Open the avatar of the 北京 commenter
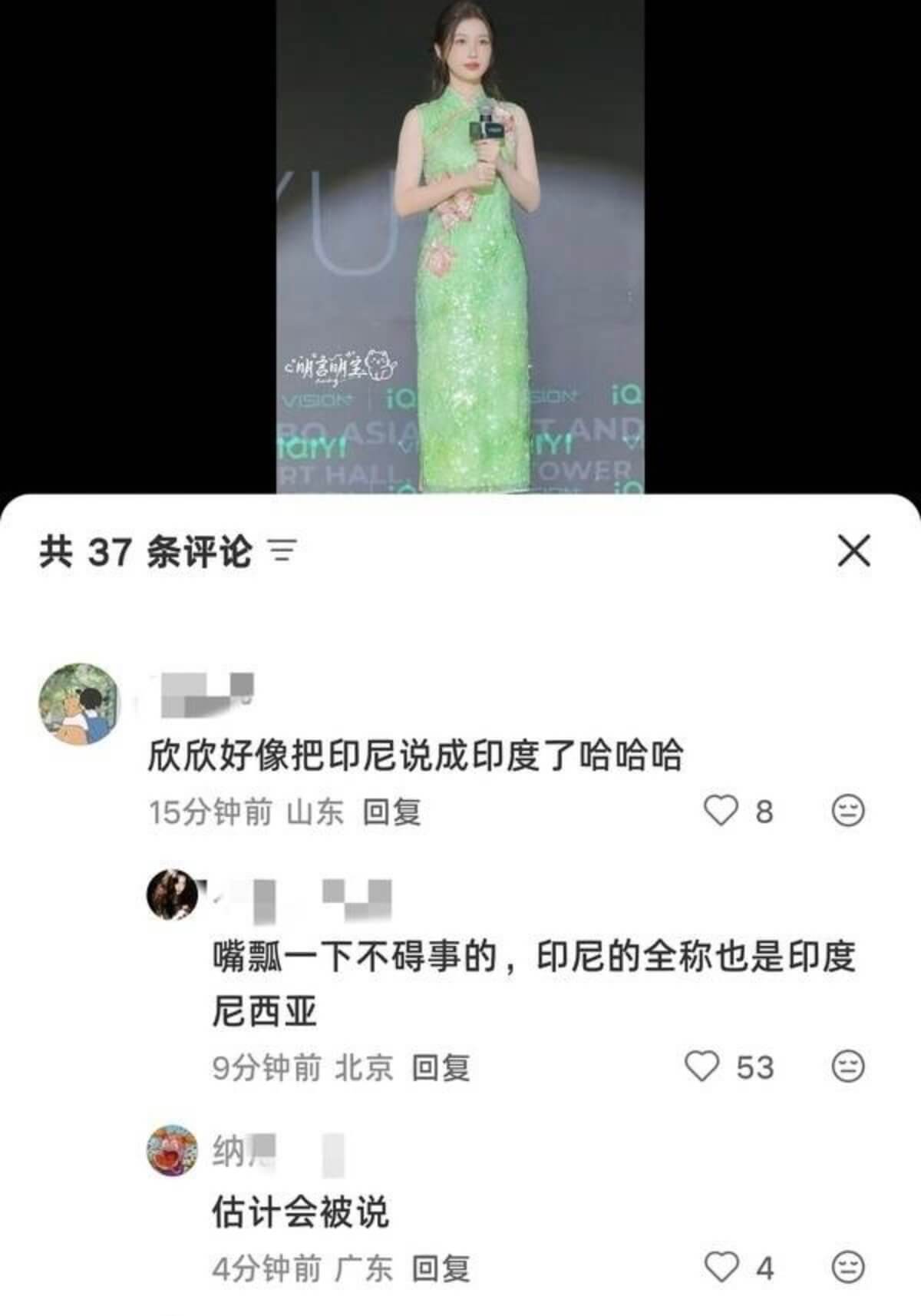The image size is (921, 1316). (172, 894)
